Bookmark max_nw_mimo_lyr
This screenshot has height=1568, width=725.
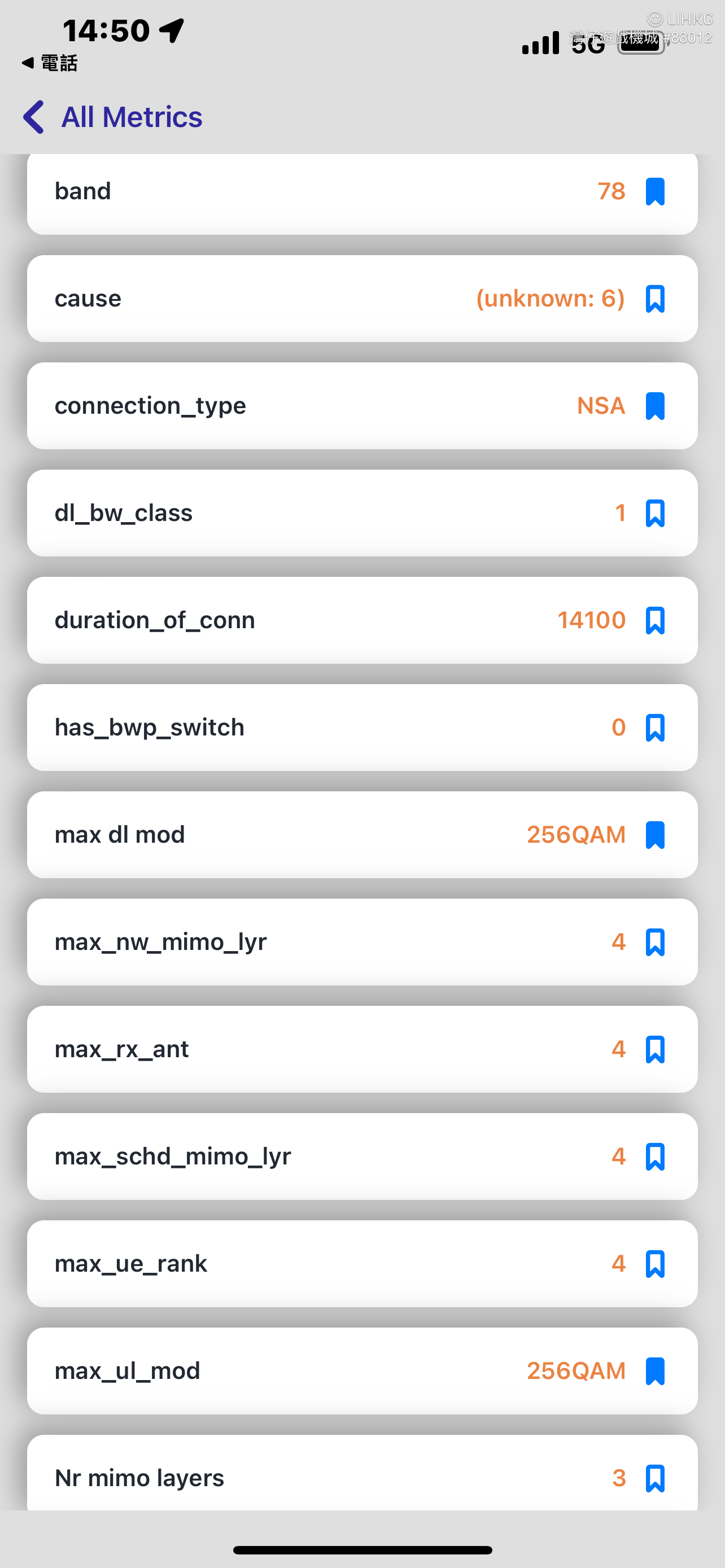click(x=655, y=941)
